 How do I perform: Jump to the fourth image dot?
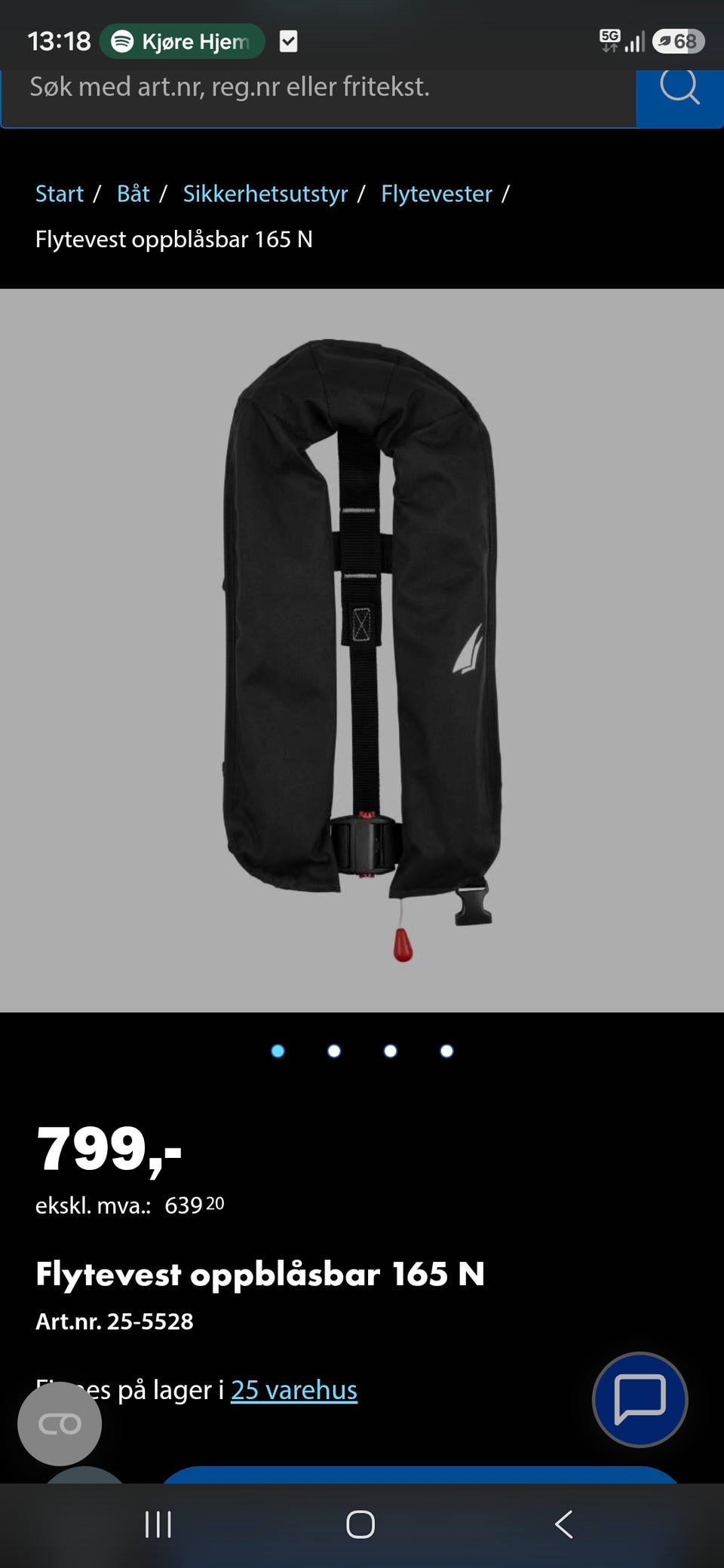pos(446,1051)
